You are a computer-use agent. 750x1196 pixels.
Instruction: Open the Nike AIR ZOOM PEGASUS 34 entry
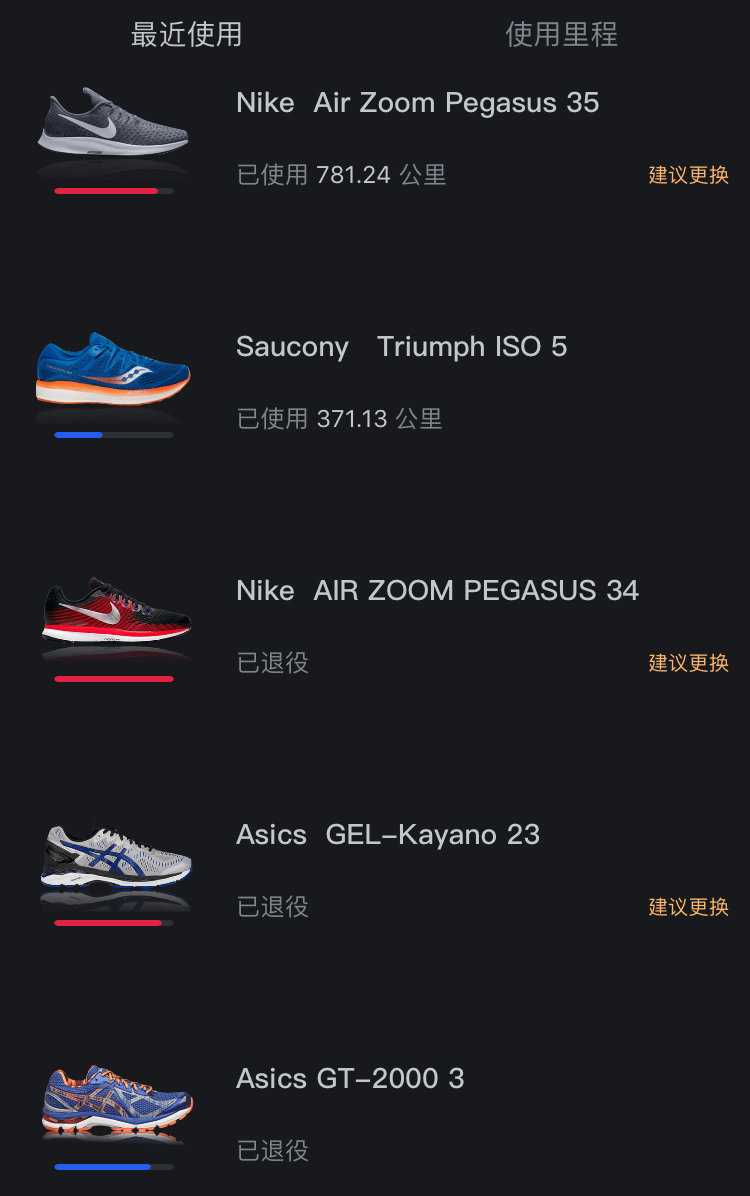437,591
